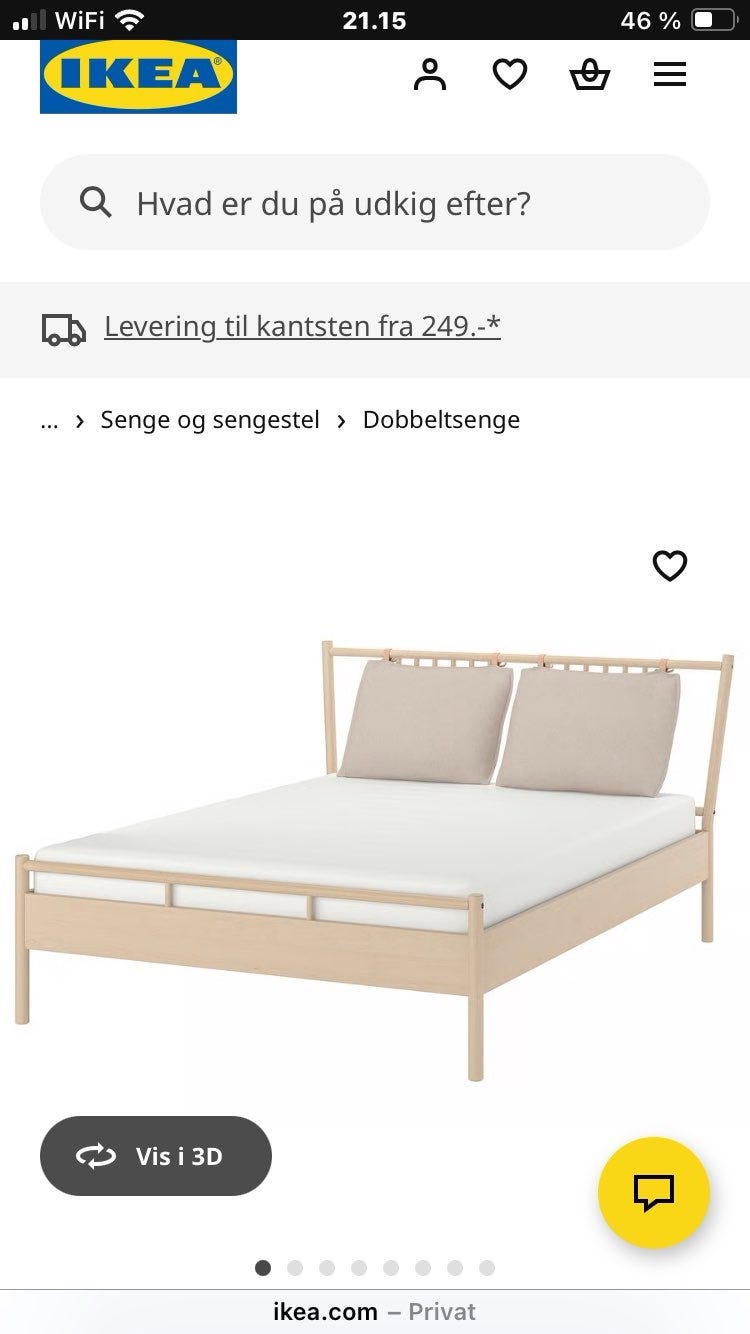Click the IKEA logo to go home
This screenshot has height=1334, width=750.
(138, 77)
